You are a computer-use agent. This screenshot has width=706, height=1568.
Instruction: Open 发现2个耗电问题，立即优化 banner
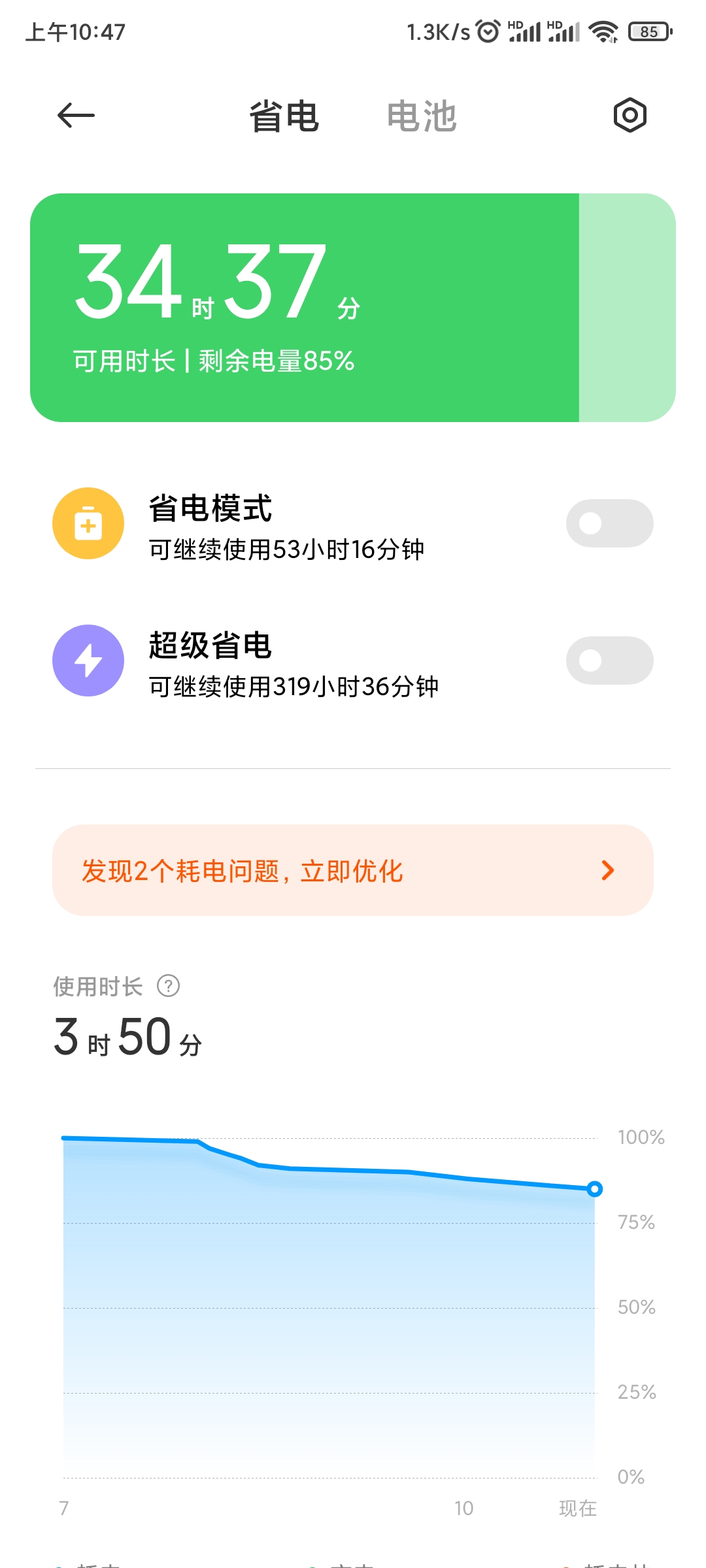(x=353, y=870)
